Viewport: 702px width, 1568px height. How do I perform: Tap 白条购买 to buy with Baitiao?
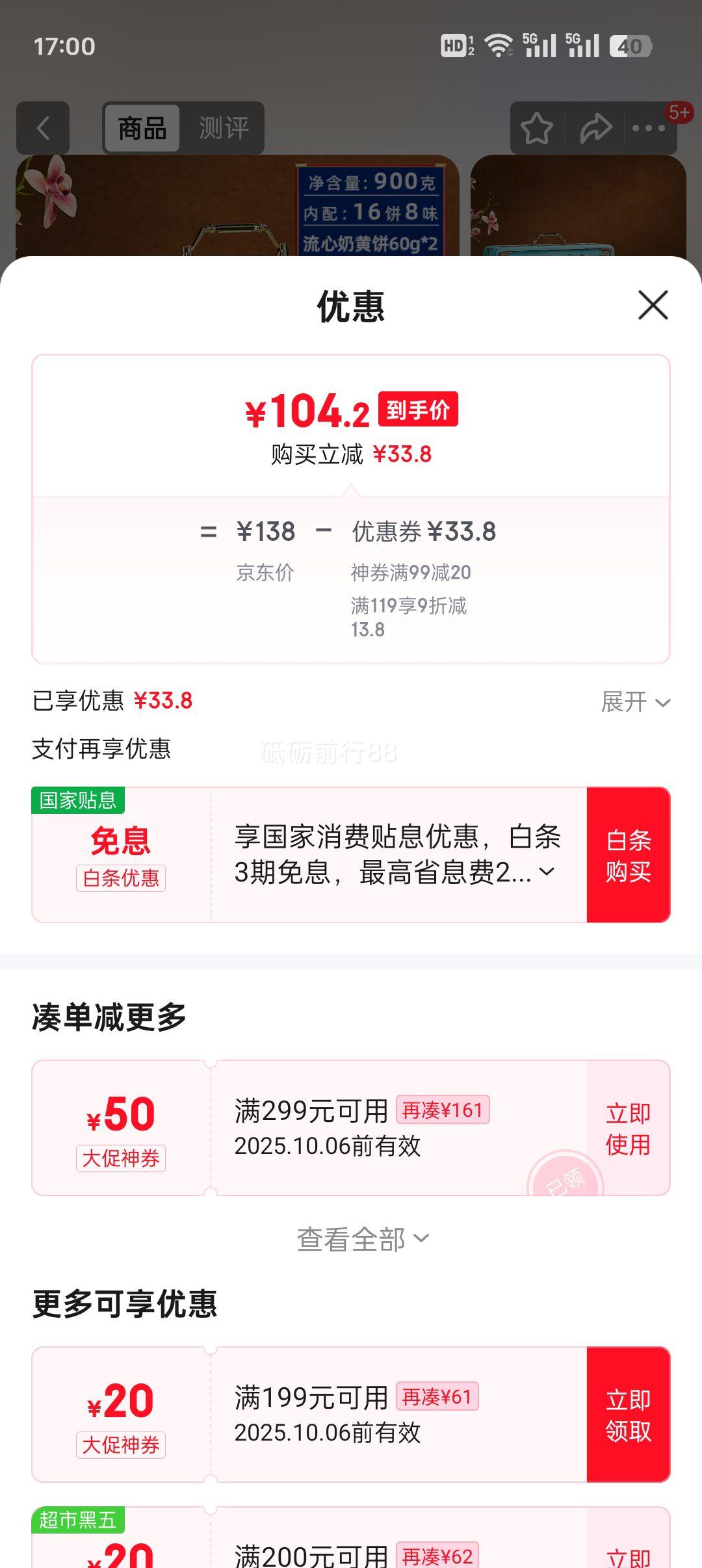tap(628, 855)
